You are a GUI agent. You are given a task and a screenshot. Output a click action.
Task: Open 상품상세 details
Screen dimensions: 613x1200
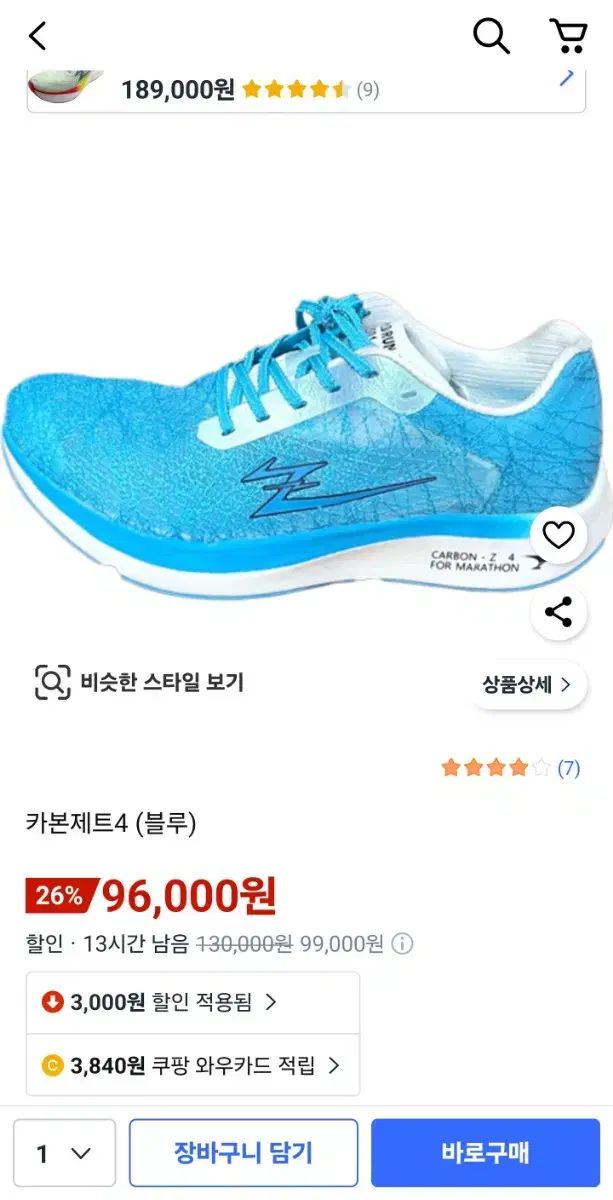click(x=527, y=685)
